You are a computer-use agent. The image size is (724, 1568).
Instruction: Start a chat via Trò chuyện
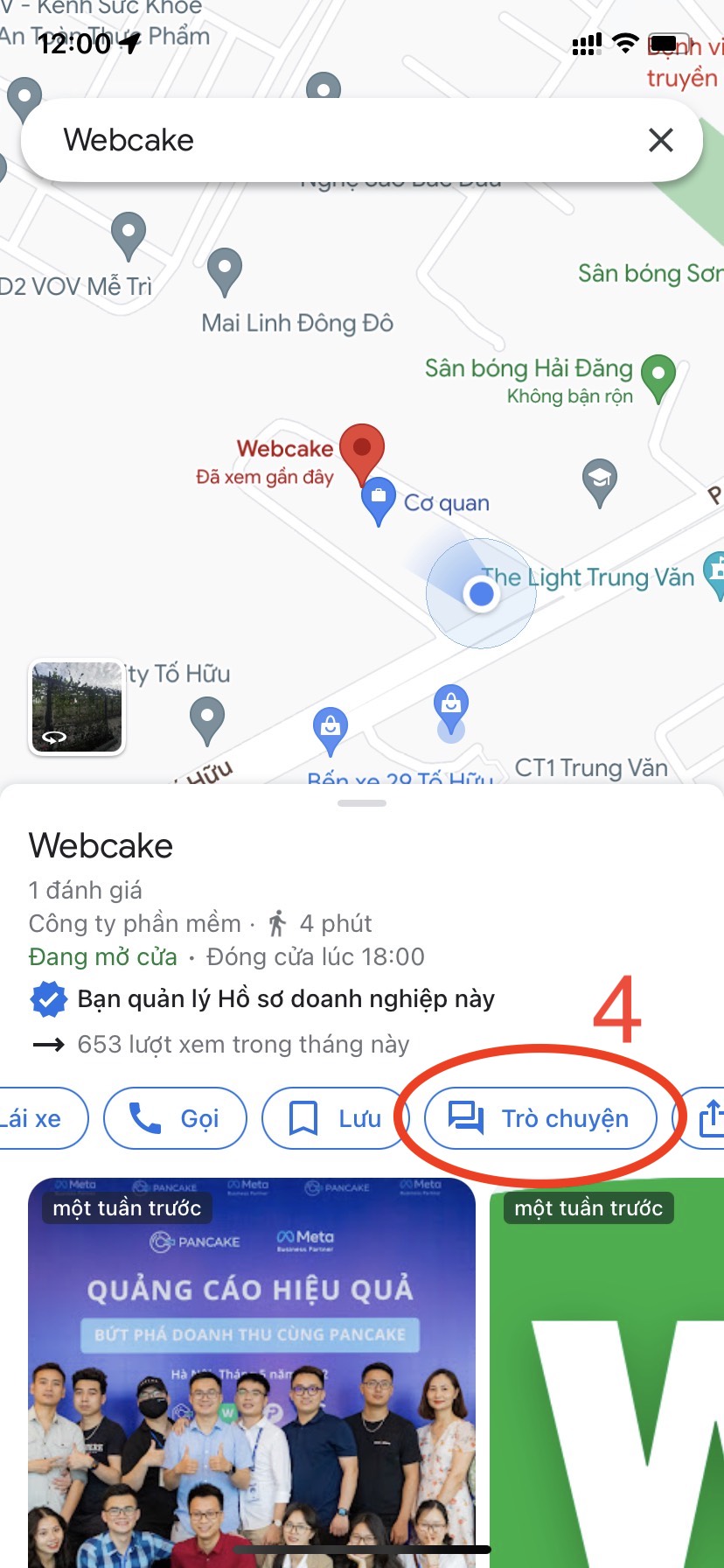click(540, 1118)
